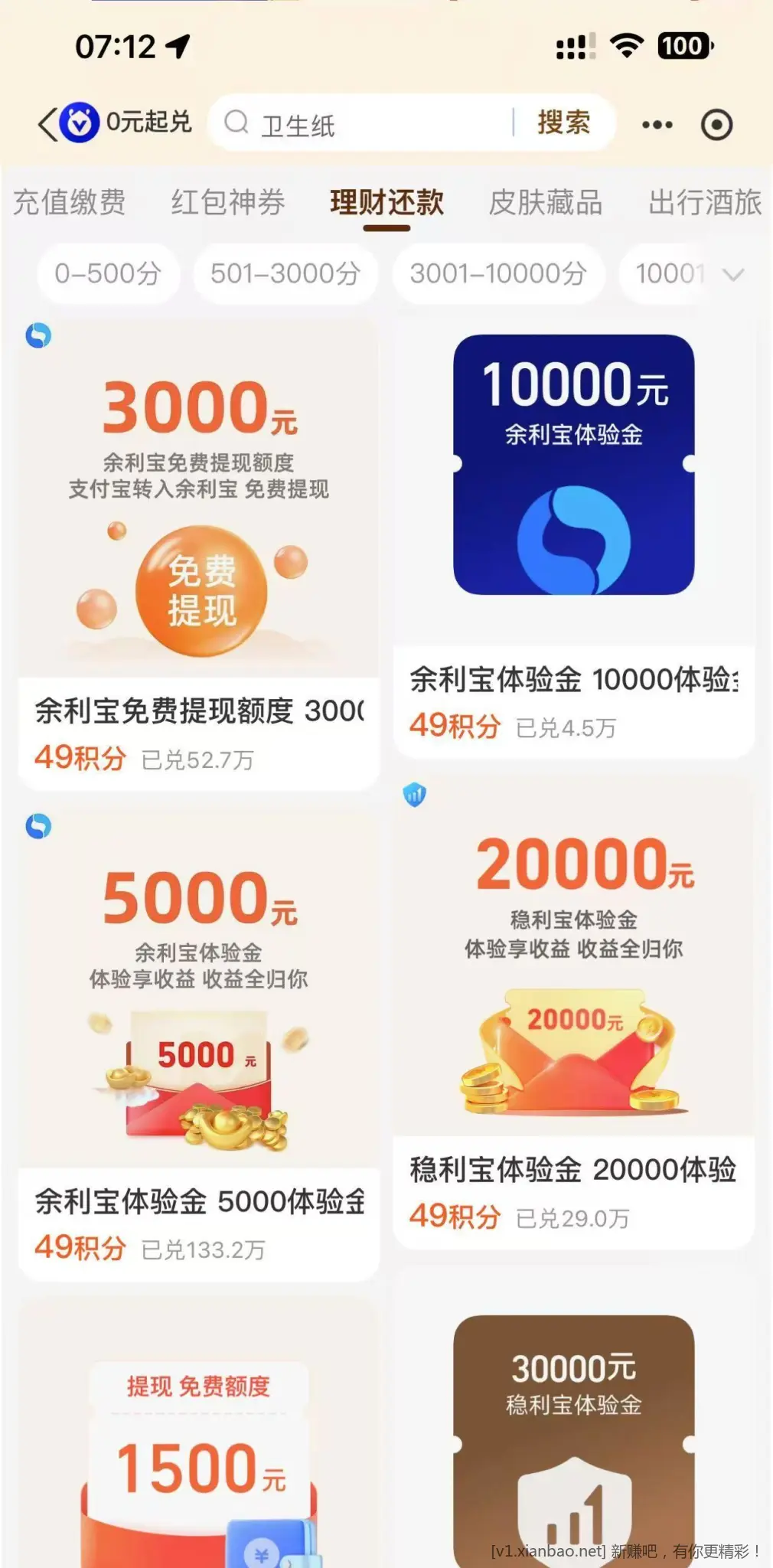This screenshot has height=1568, width=773.
Task: Switch to 皮肤藏品 tab
Action: [546, 203]
